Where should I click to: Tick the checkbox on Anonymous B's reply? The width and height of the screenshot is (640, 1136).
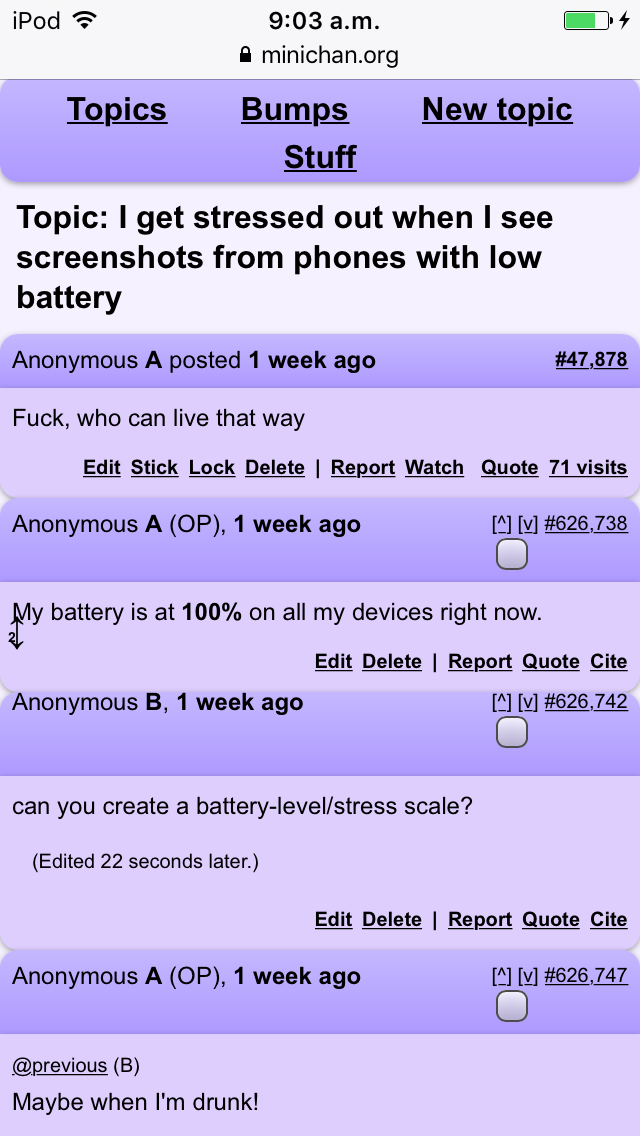(512, 733)
